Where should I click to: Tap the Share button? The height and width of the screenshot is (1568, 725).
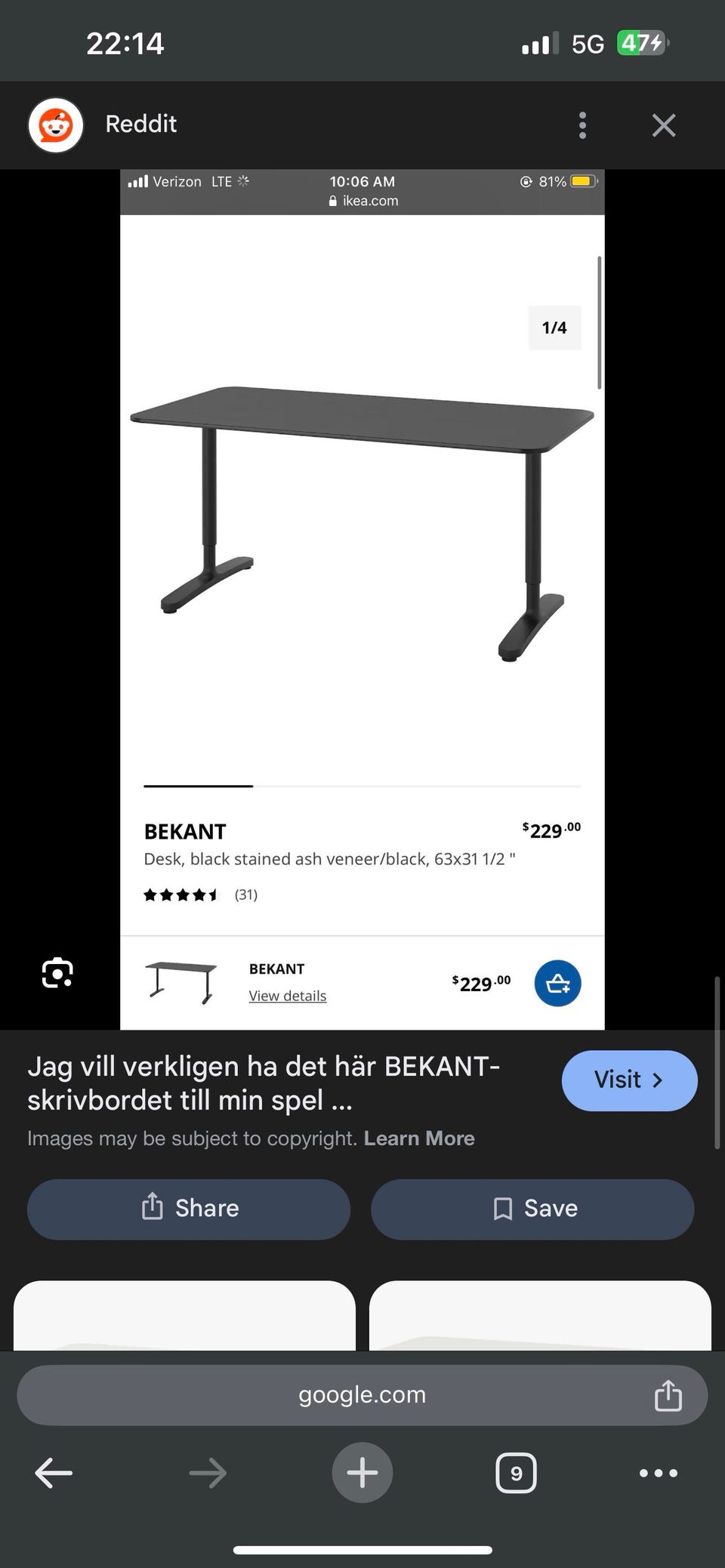[x=188, y=1209]
